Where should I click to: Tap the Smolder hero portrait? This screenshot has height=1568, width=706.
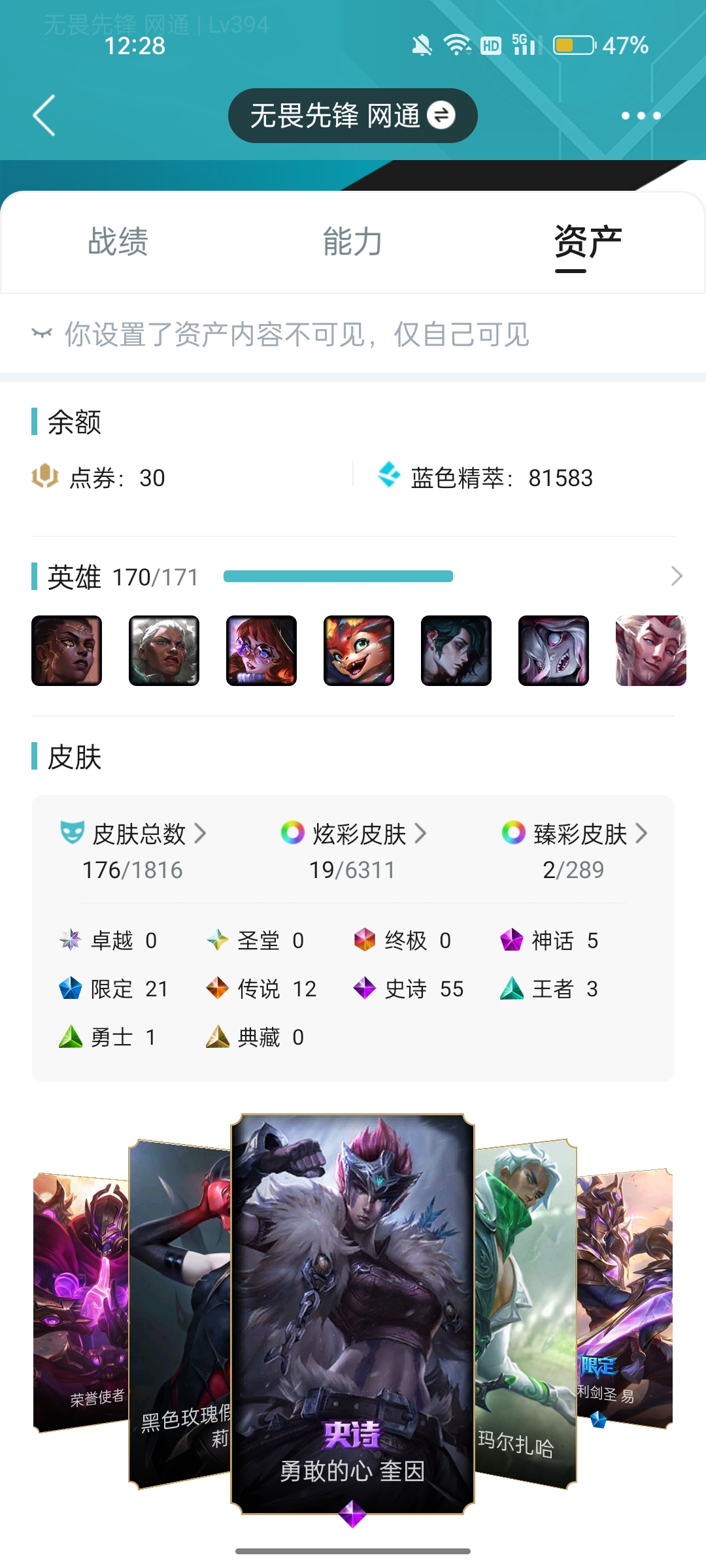pos(359,651)
